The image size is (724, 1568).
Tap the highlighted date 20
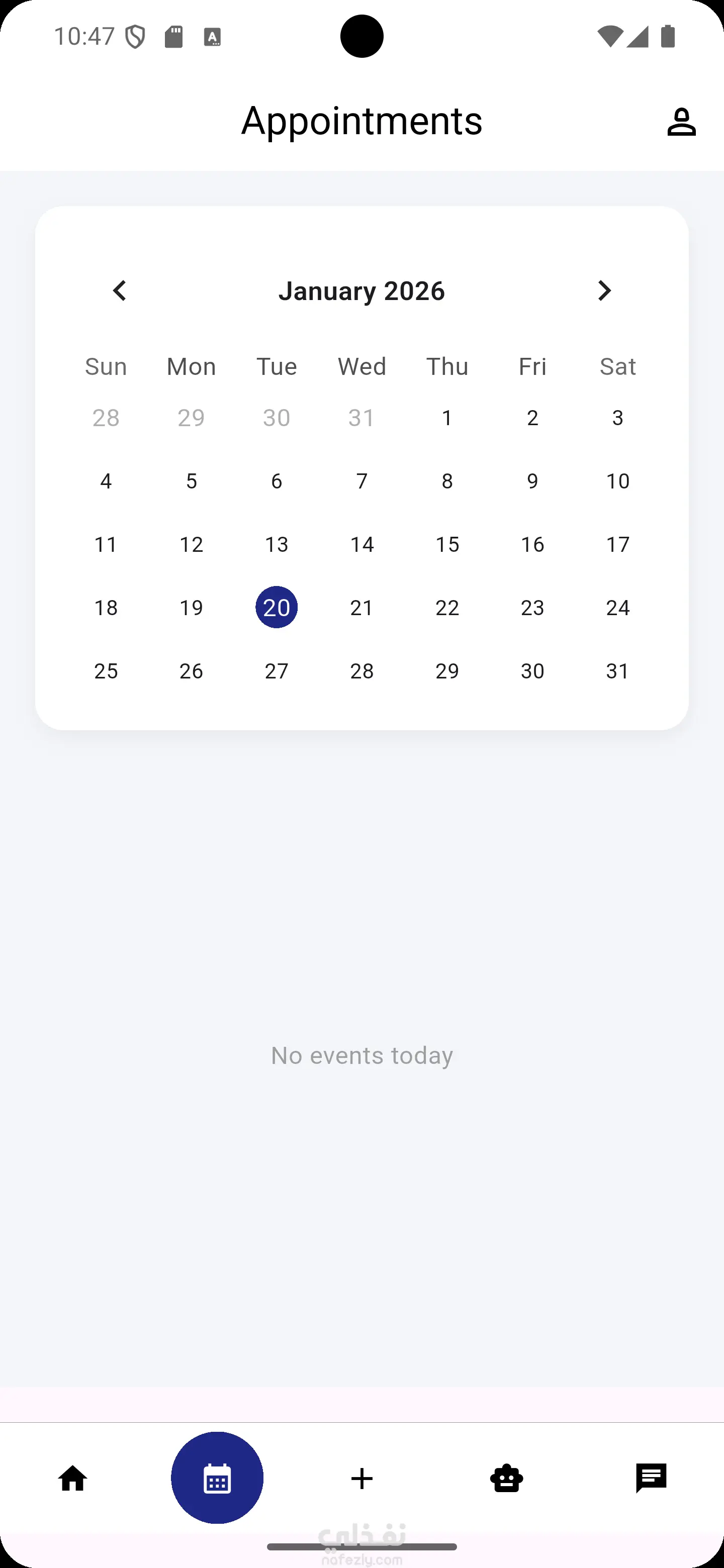coord(277,608)
